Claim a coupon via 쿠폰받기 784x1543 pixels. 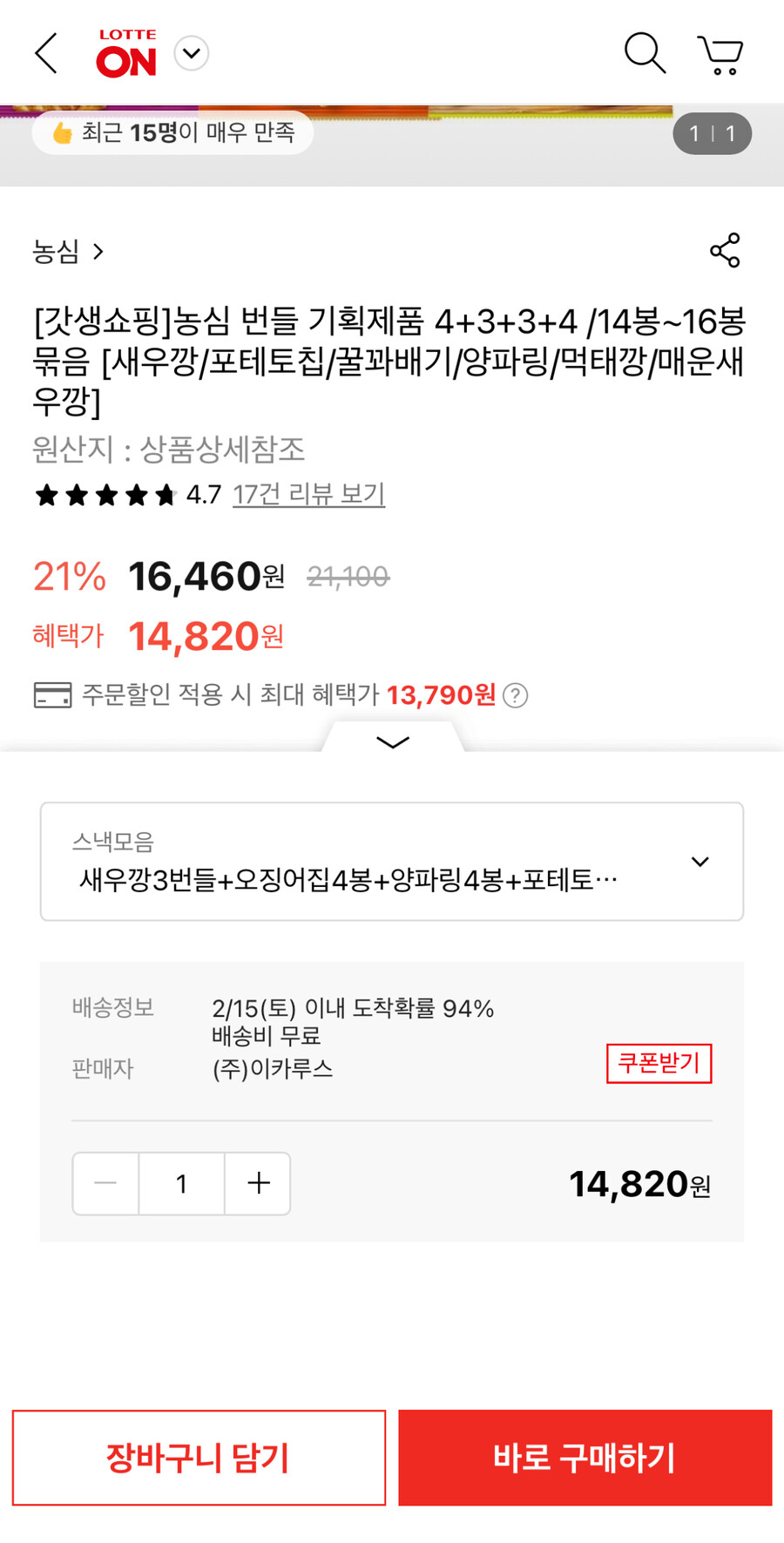click(659, 1063)
